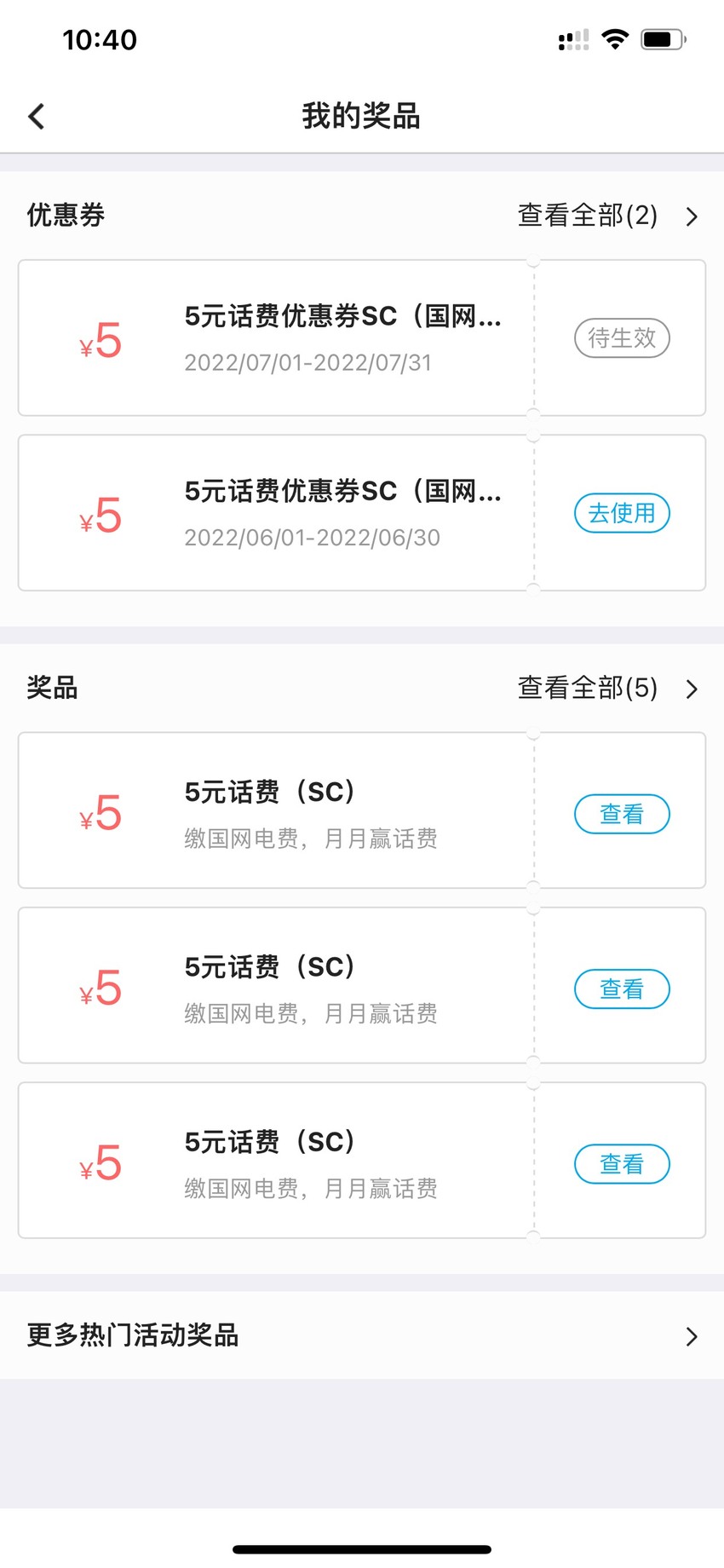The image size is (724, 1568).
Task: Open the coupon card dated 2022/07/01-2022/07/31
Action: pyautogui.click(x=362, y=338)
